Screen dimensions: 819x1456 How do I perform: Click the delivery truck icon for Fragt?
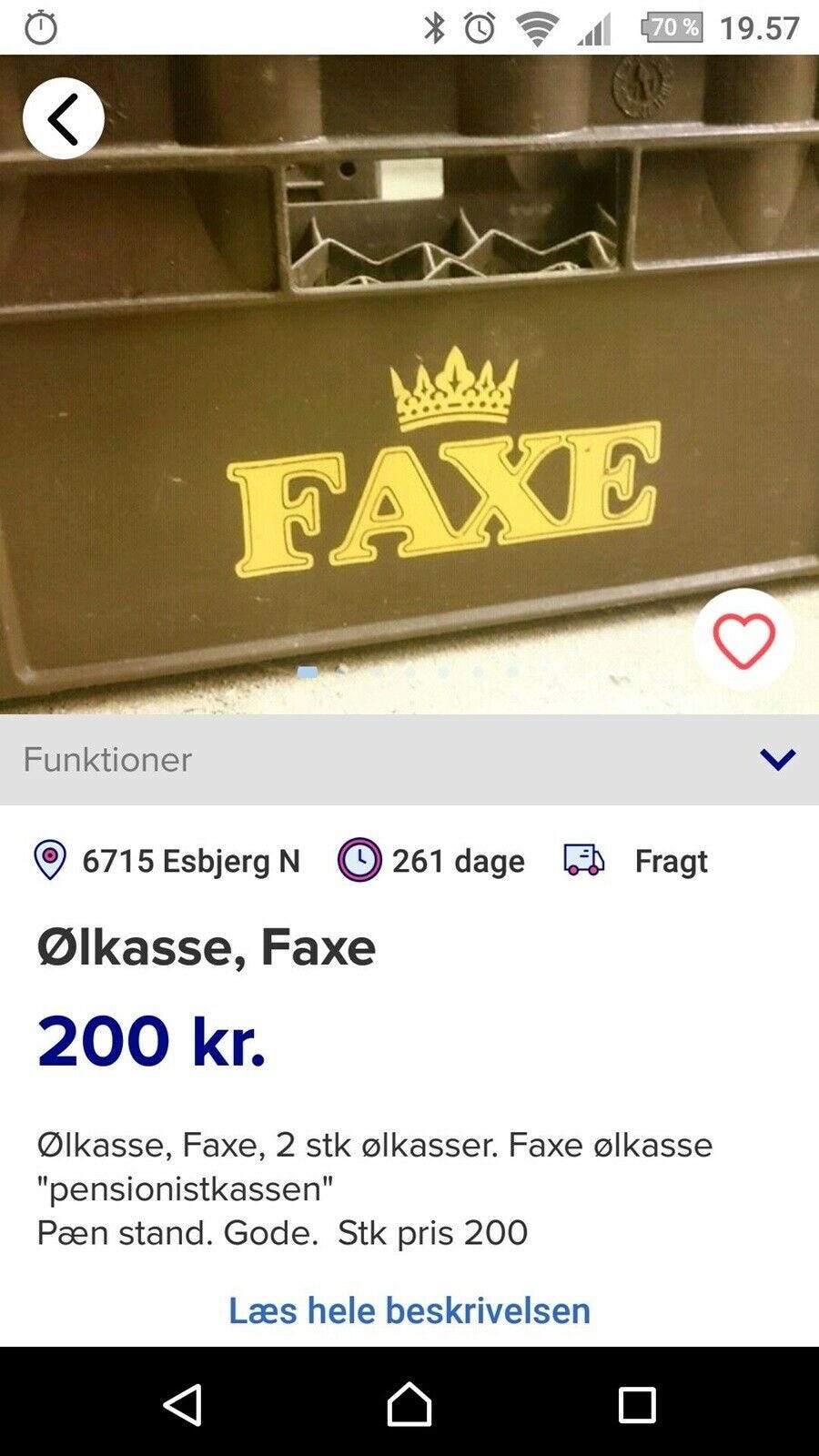click(x=582, y=860)
